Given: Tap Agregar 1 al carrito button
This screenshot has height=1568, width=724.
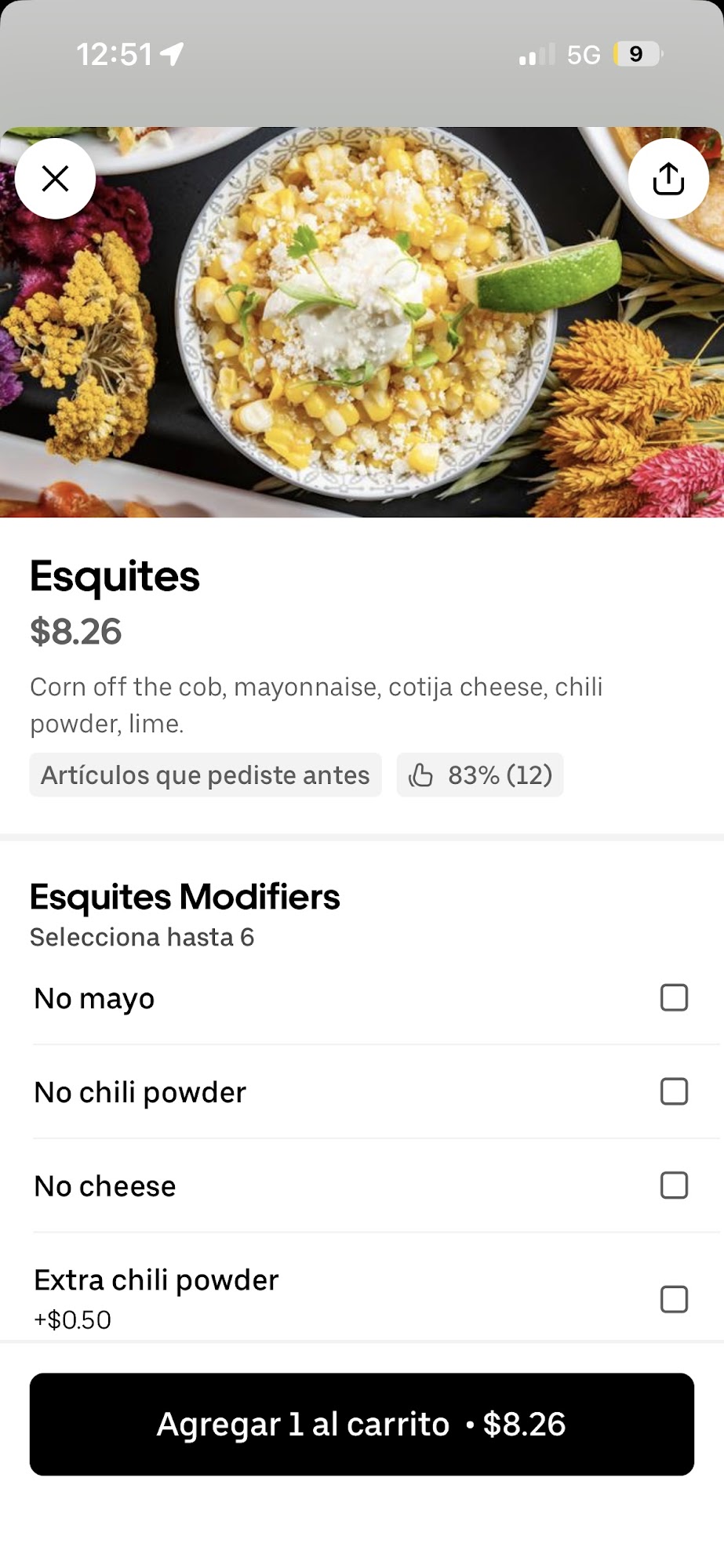Looking at the screenshot, I should coord(362,1424).
